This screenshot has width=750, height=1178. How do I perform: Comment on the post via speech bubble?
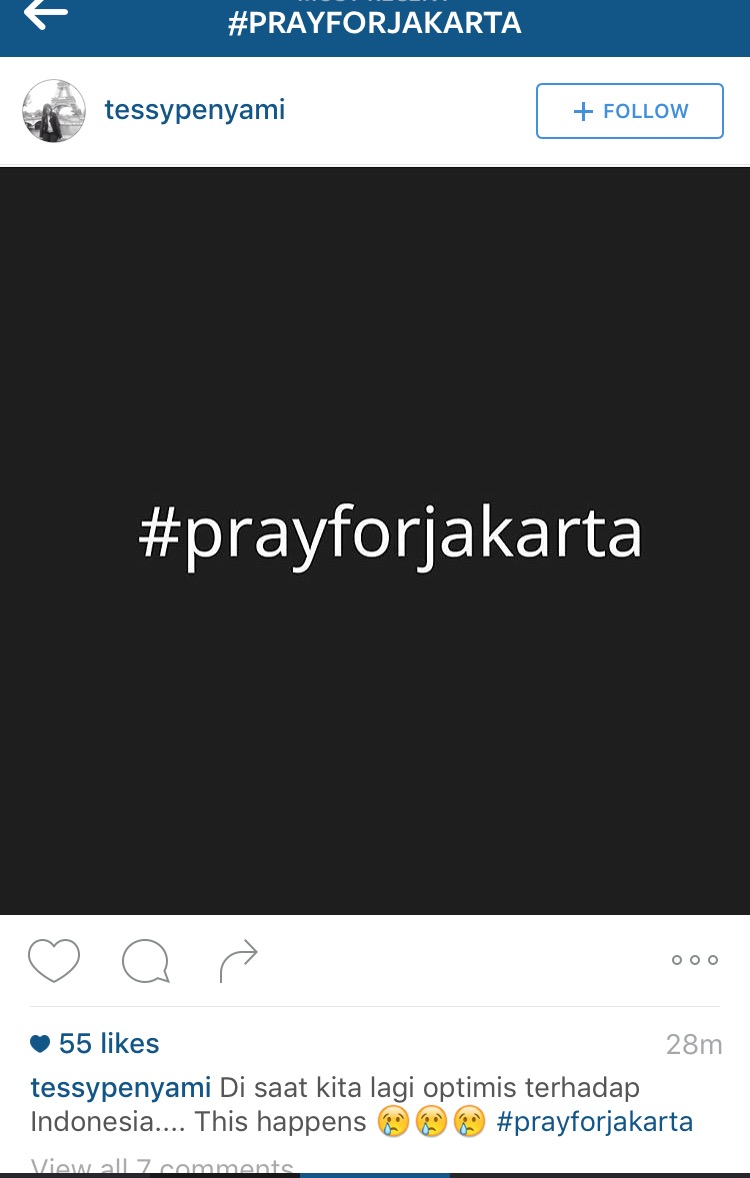(145, 961)
